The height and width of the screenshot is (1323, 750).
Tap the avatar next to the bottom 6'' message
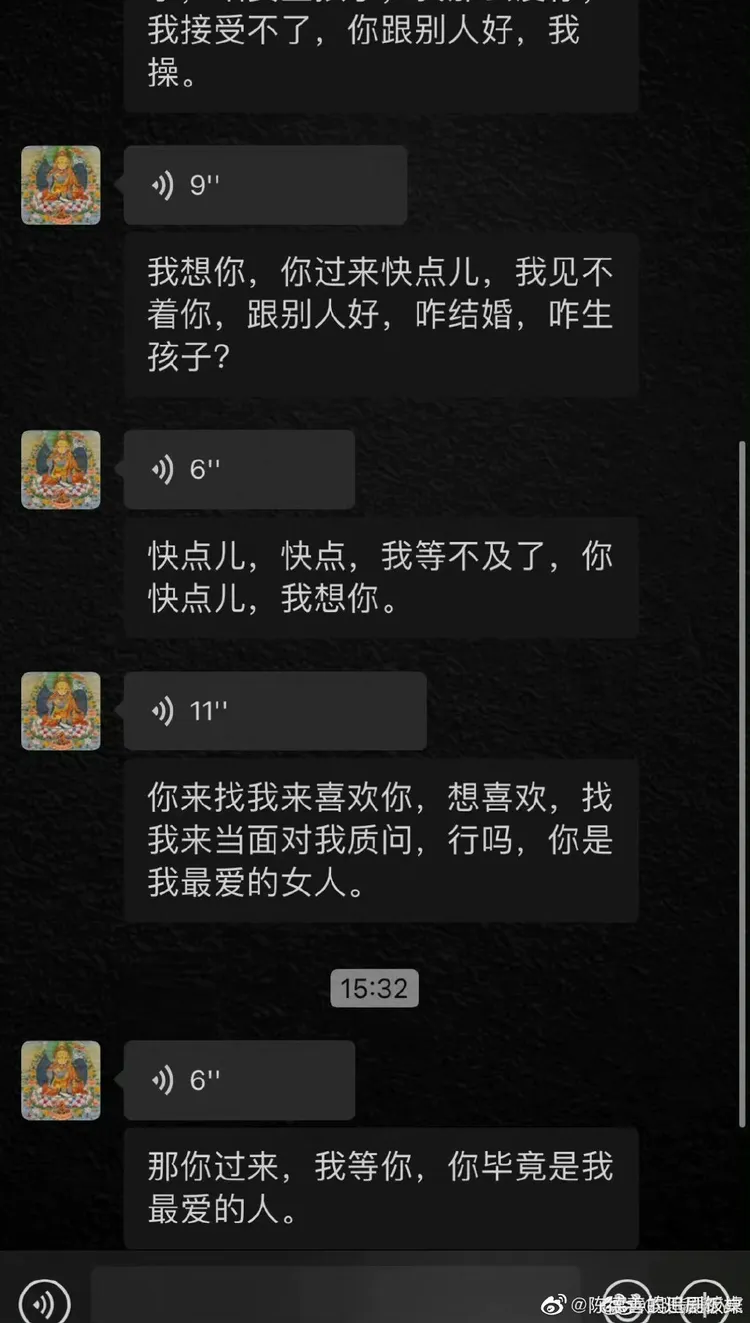[x=60, y=1080]
